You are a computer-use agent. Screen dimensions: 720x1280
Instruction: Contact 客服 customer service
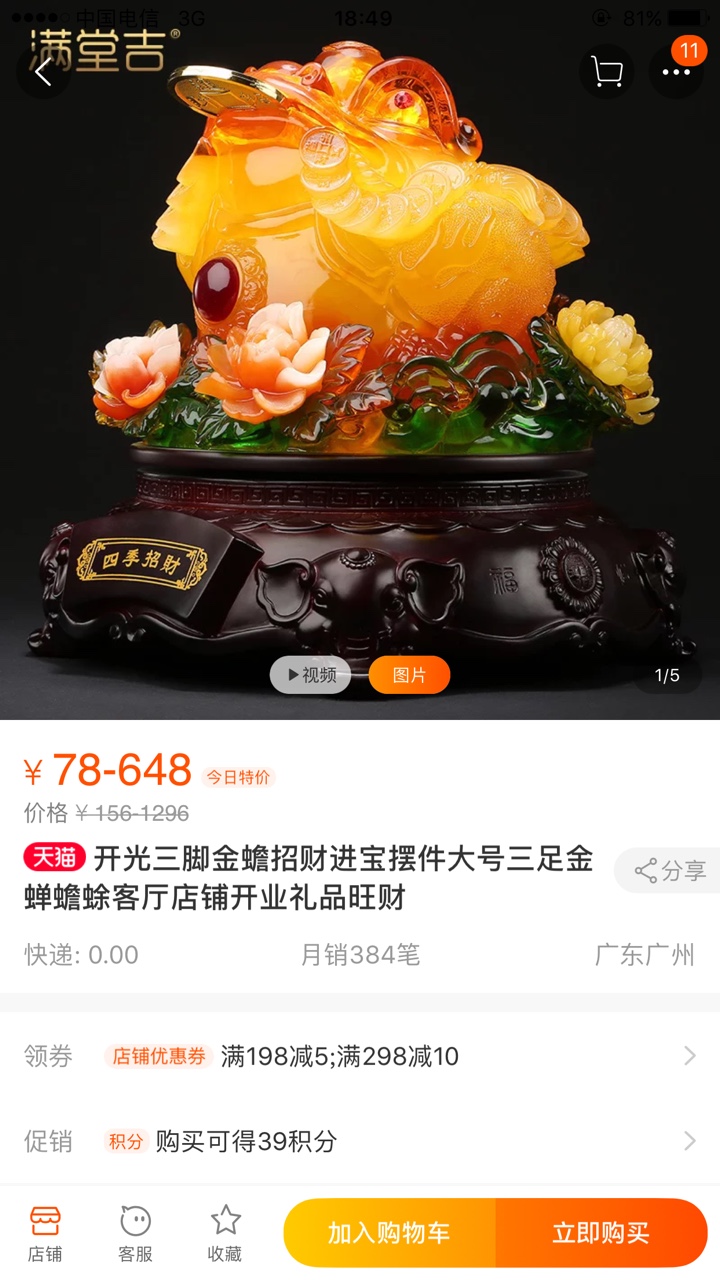[x=135, y=1233]
